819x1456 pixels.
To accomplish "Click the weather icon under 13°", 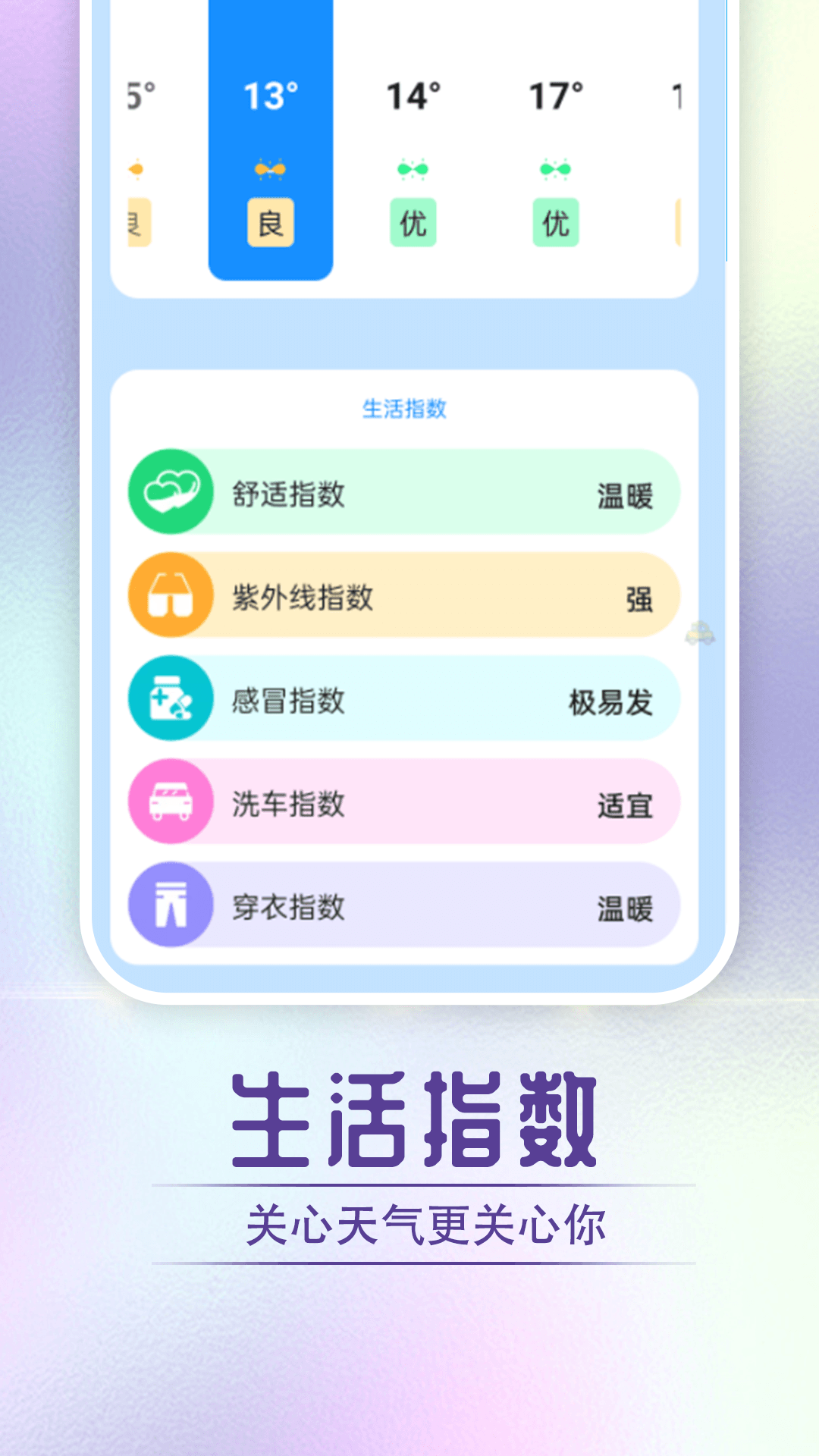I will click(271, 168).
